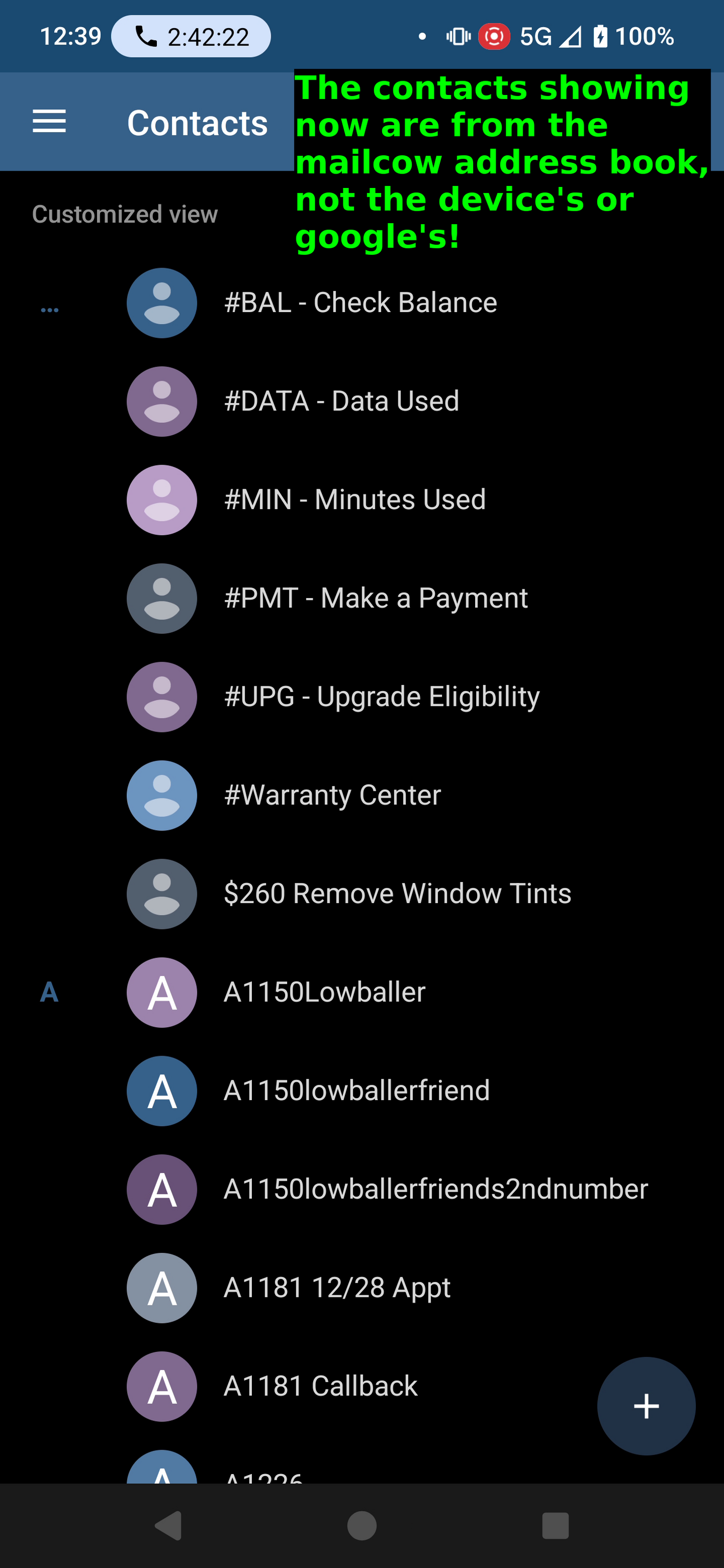
Task: Open contact #DATA - Data Used
Action: (341, 401)
